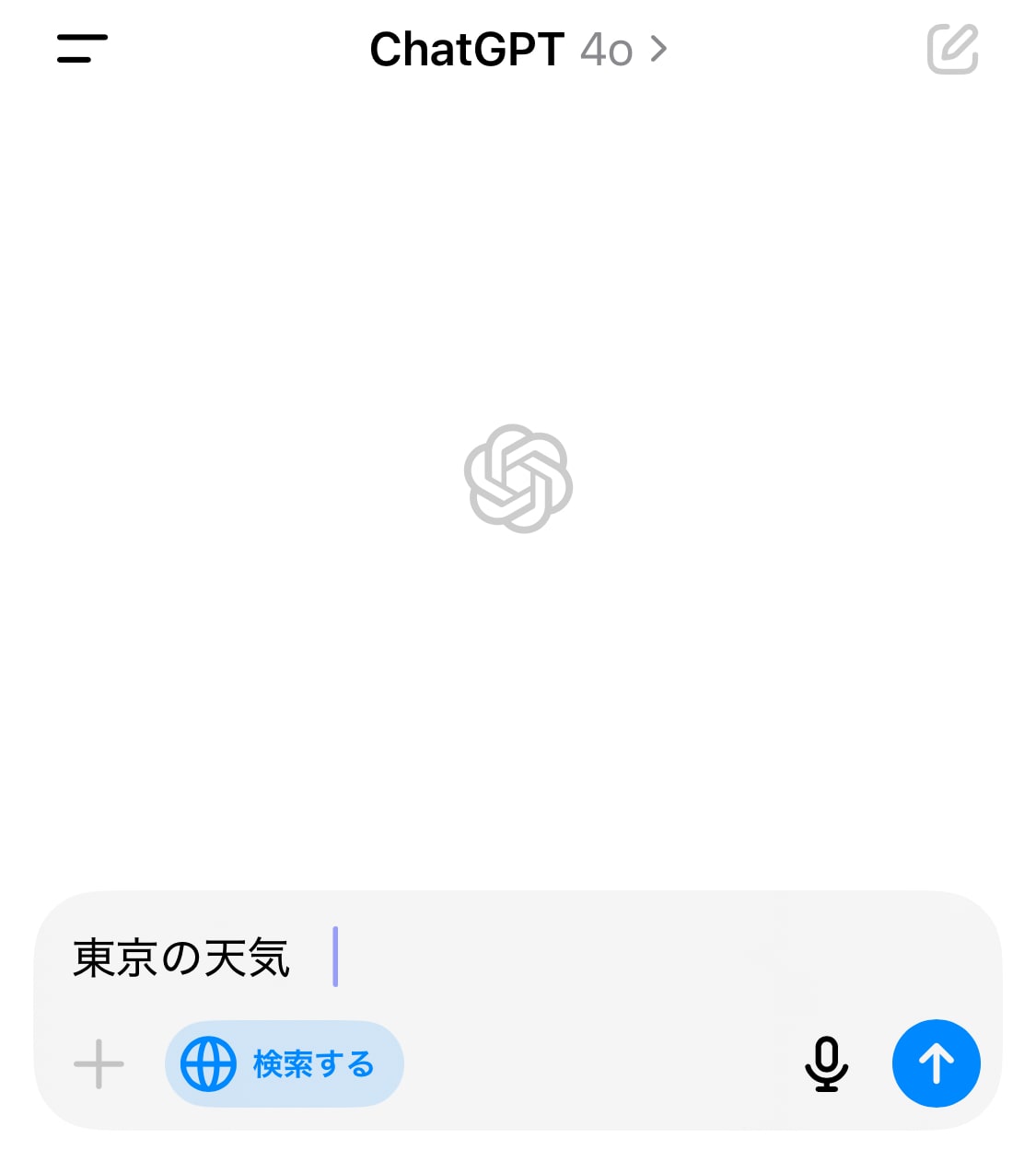Toggle the 検索する web search chip
The width and height of the screenshot is (1036, 1150).
(x=284, y=1064)
